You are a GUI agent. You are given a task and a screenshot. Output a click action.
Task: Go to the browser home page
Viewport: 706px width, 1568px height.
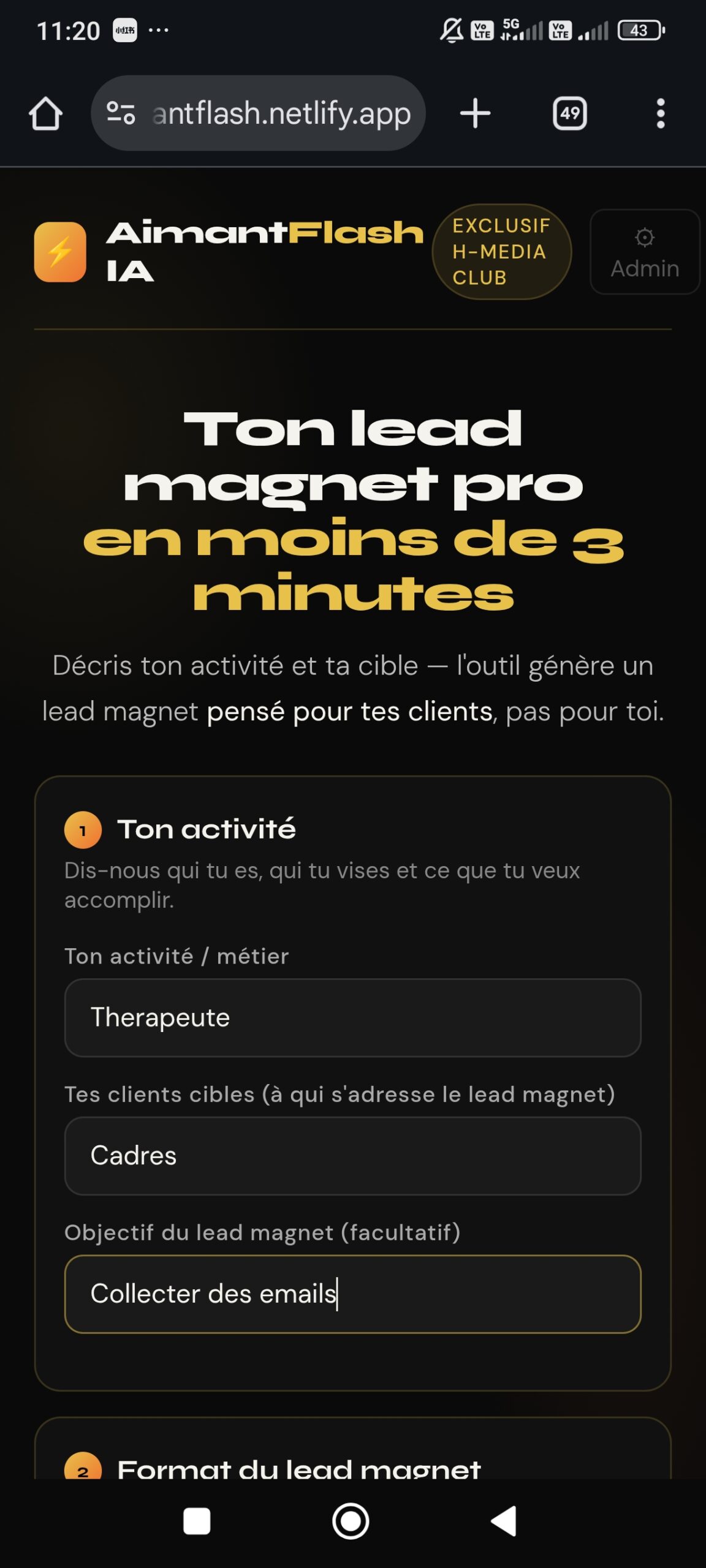point(46,114)
